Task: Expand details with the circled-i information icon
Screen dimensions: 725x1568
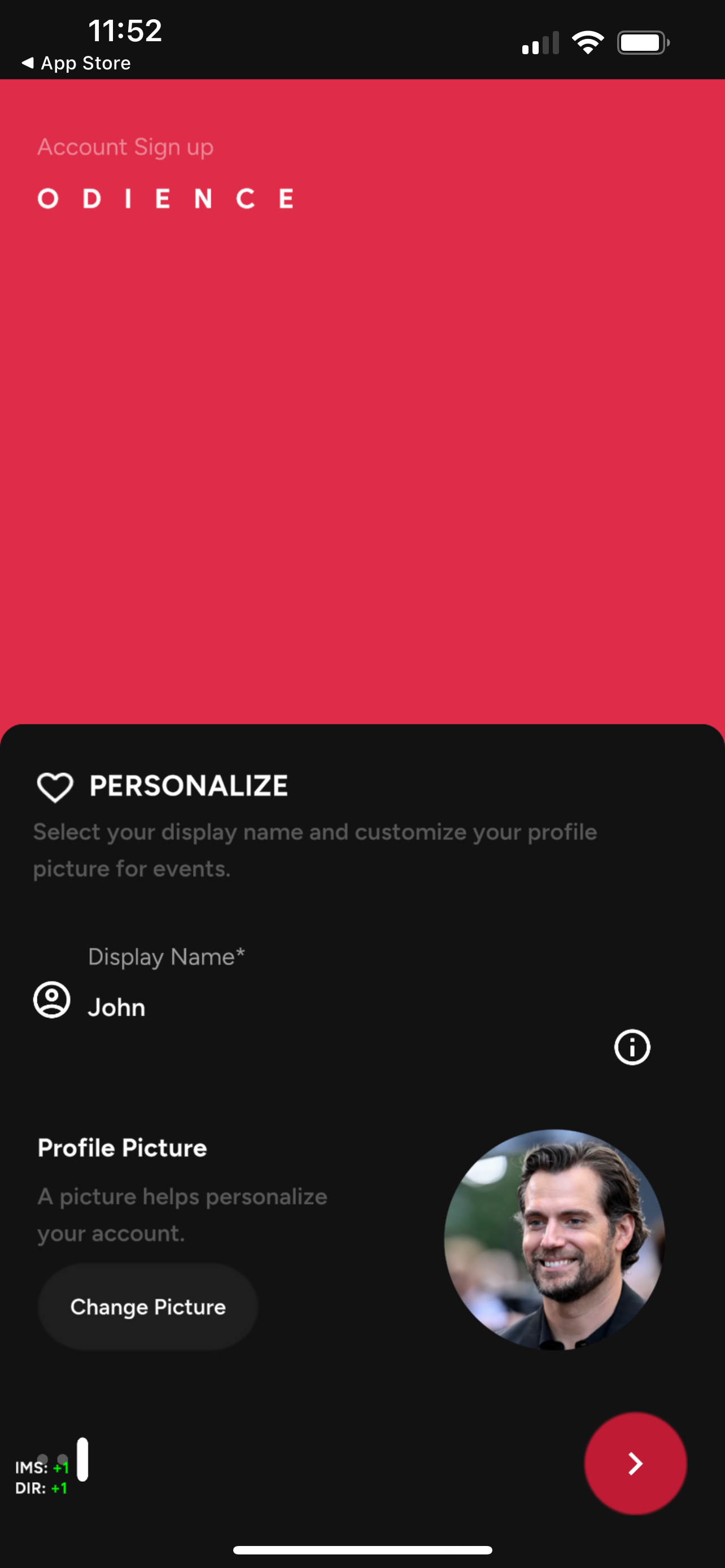Action: coord(631,1048)
